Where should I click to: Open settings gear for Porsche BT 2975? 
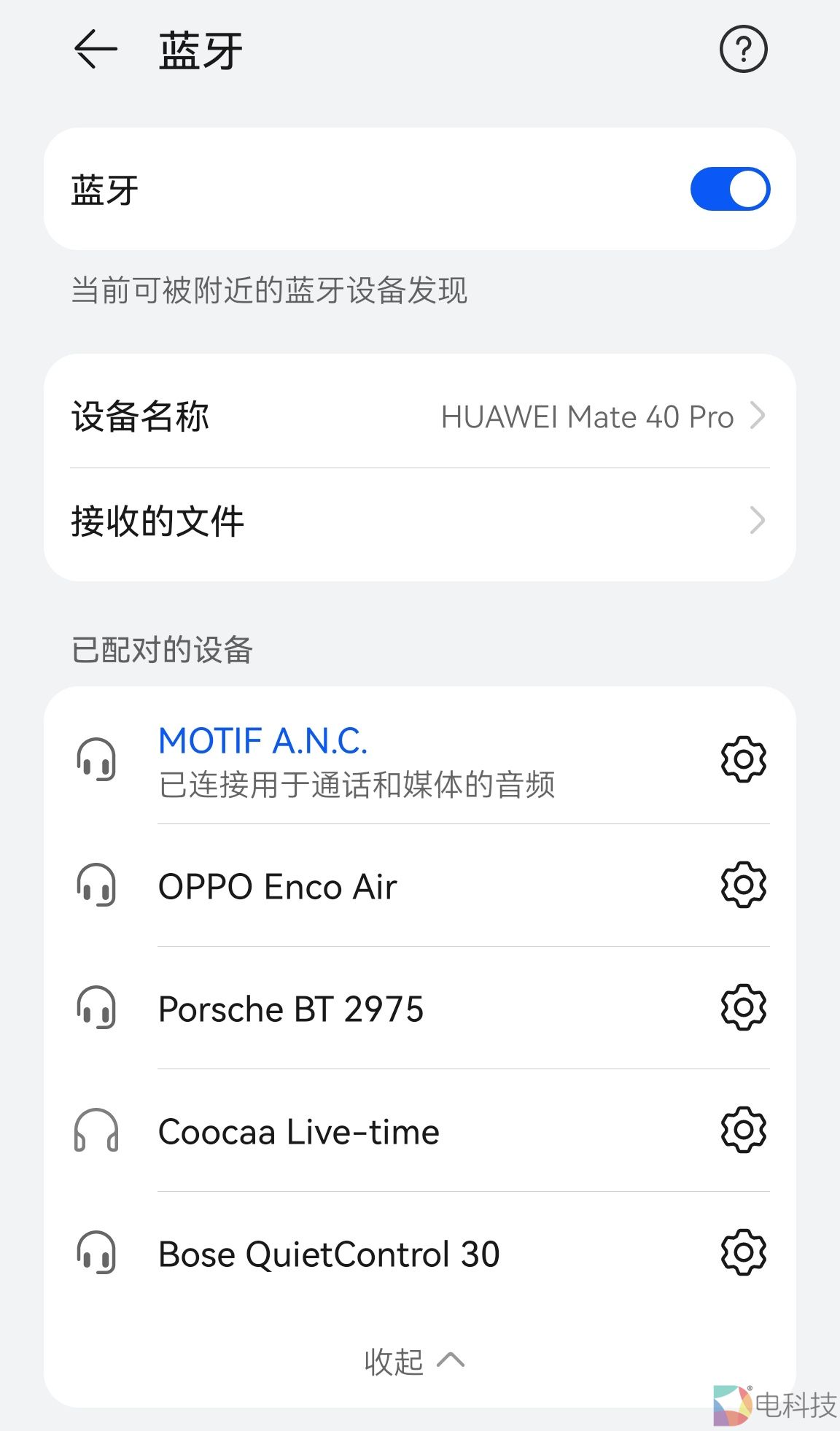(x=743, y=1009)
